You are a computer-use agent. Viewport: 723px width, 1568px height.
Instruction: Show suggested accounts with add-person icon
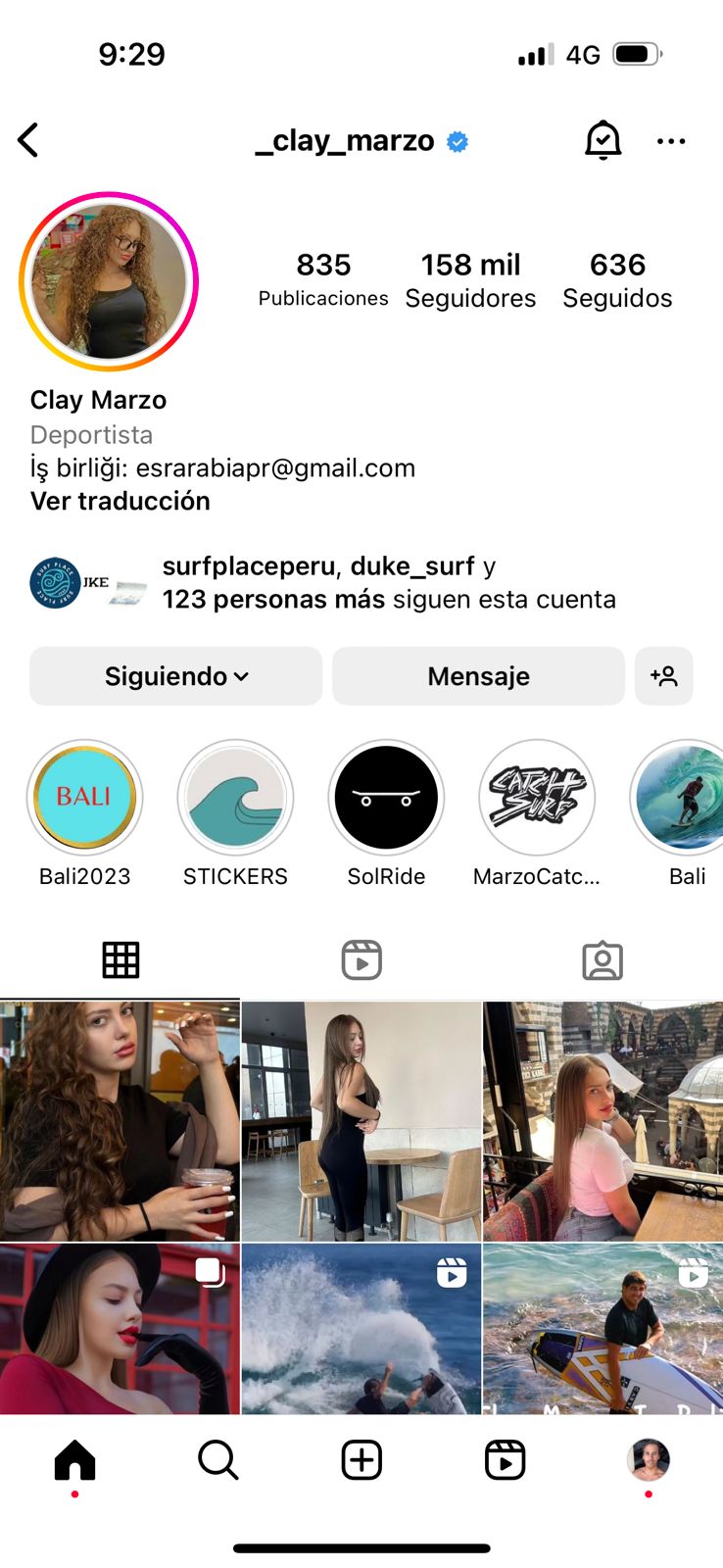(664, 676)
